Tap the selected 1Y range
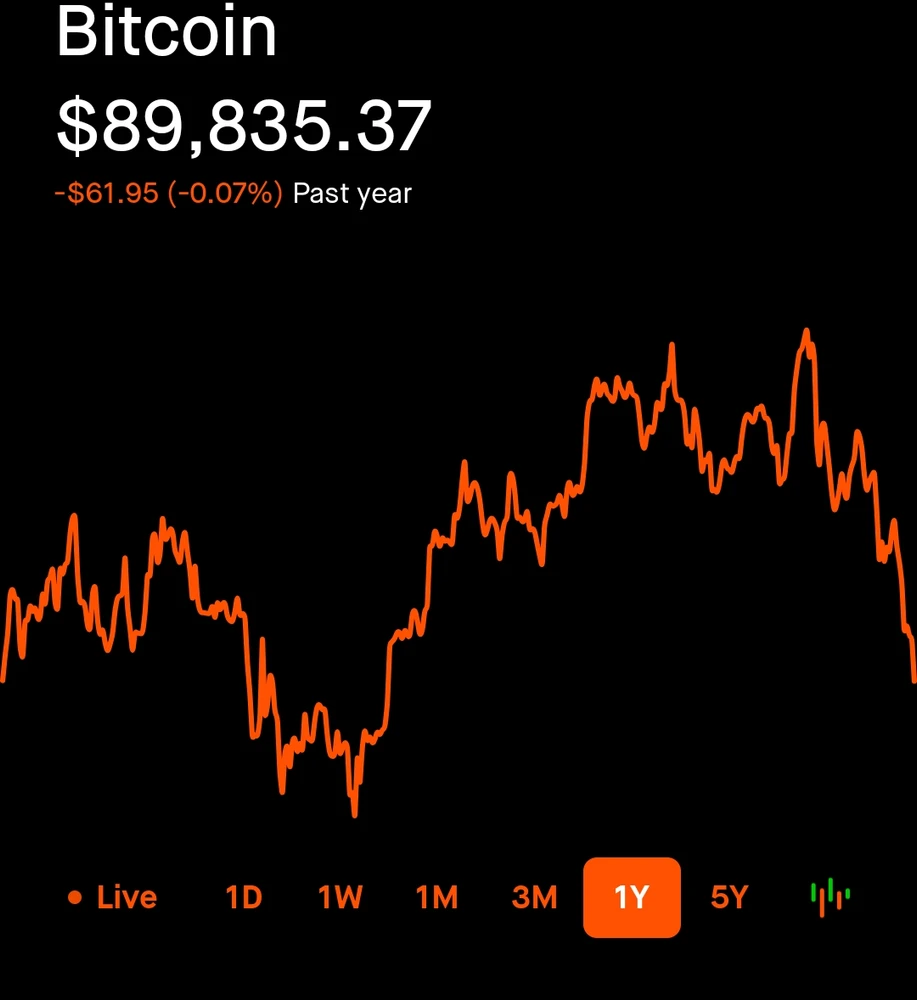 [x=632, y=897]
